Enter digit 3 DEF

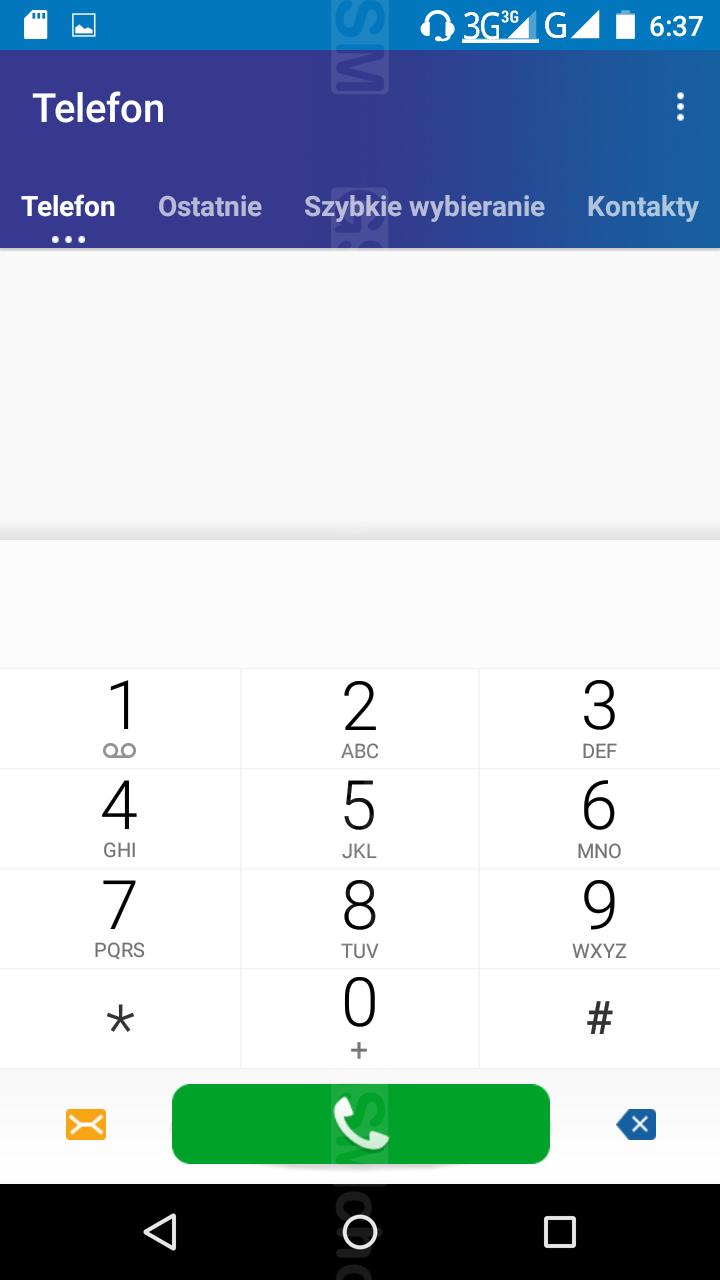[x=599, y=718]
